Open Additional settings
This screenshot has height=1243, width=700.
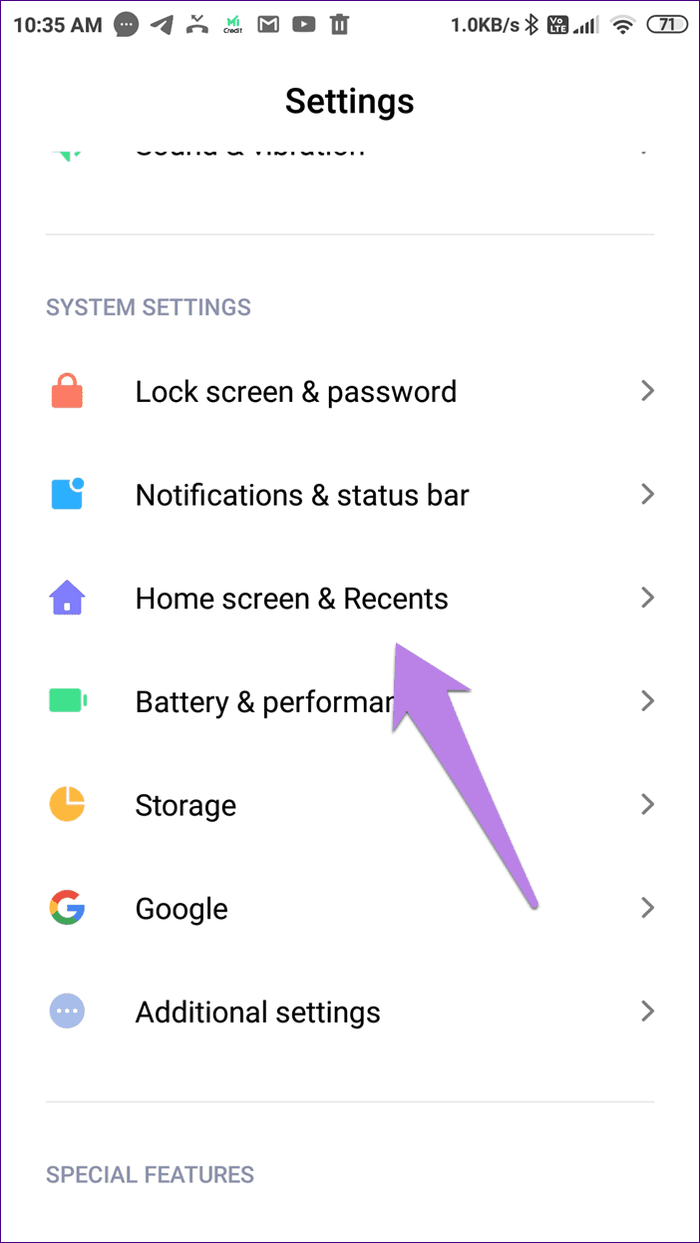tap(258, 1012)
